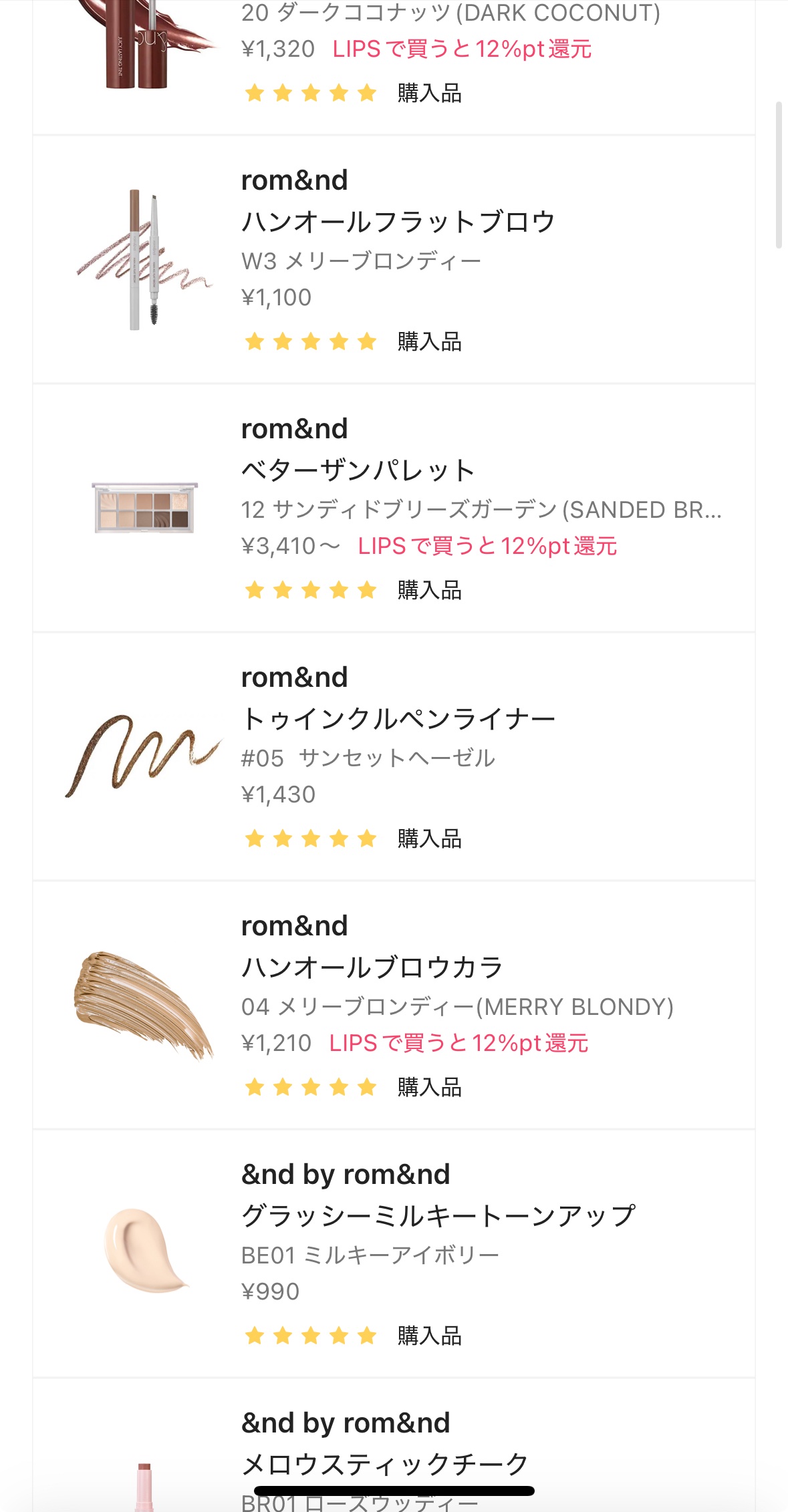Tap the &nd by rom&nd brand name
The height and width of the screenshot is (1512, 788).
(x=346, y=1172)
